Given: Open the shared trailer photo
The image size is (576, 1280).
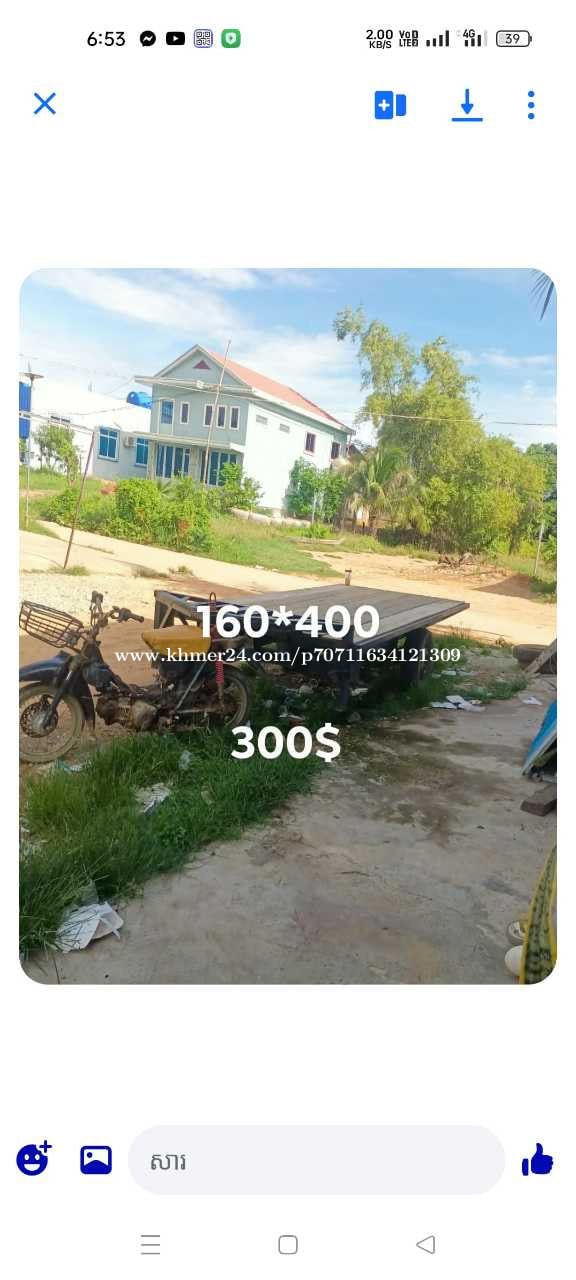Looking at the screenshot, I should tap(288, 626).
